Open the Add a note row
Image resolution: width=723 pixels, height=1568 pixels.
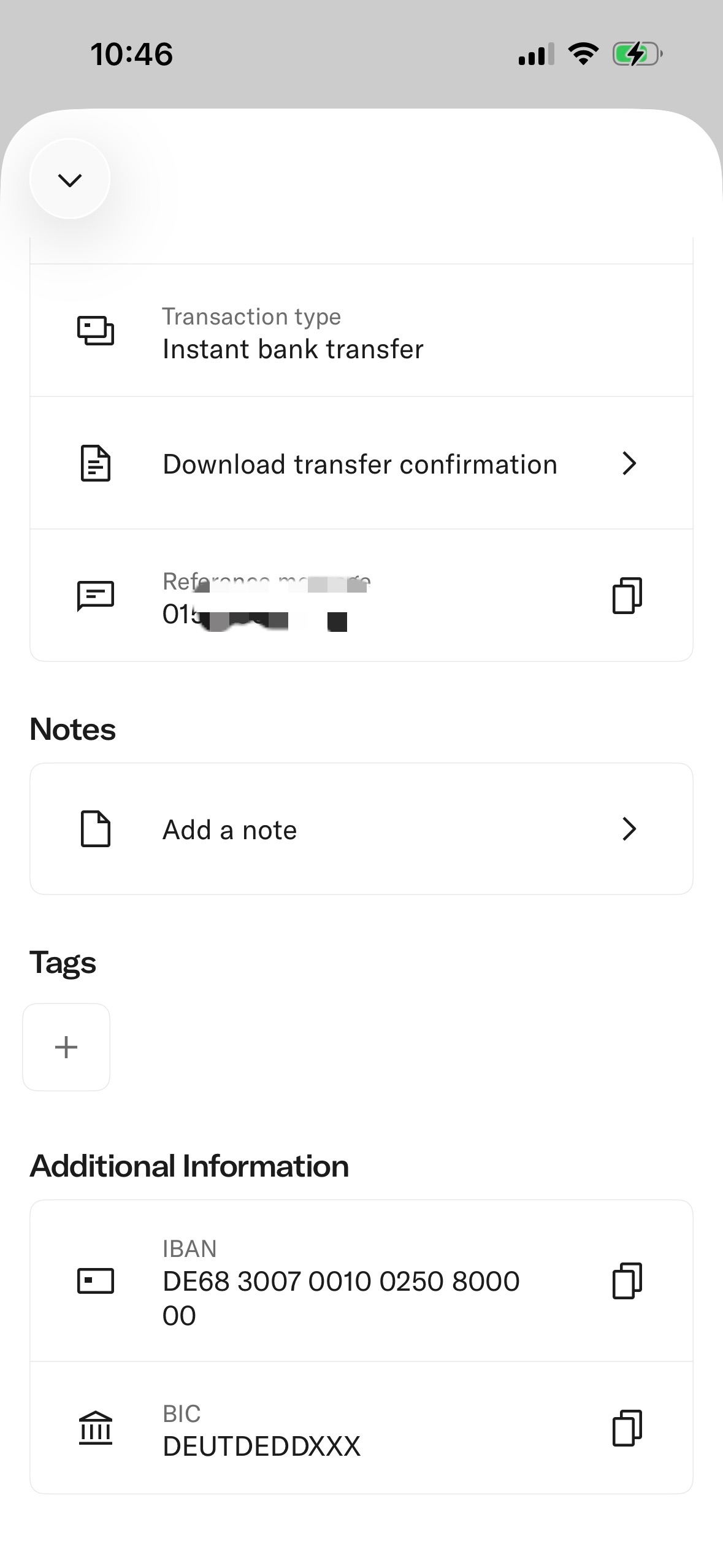[x=361, y=829]
